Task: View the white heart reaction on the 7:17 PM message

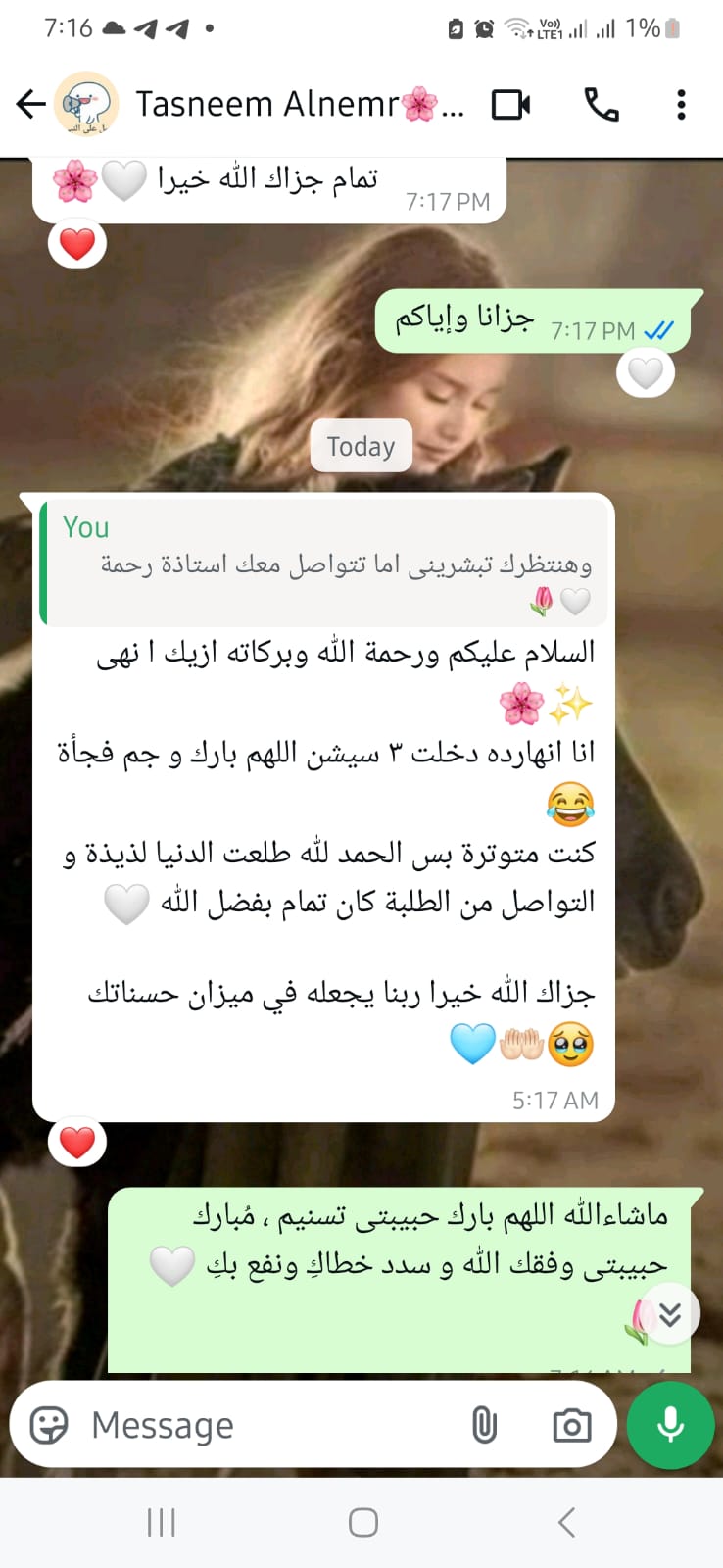Action: coord(645,373)
